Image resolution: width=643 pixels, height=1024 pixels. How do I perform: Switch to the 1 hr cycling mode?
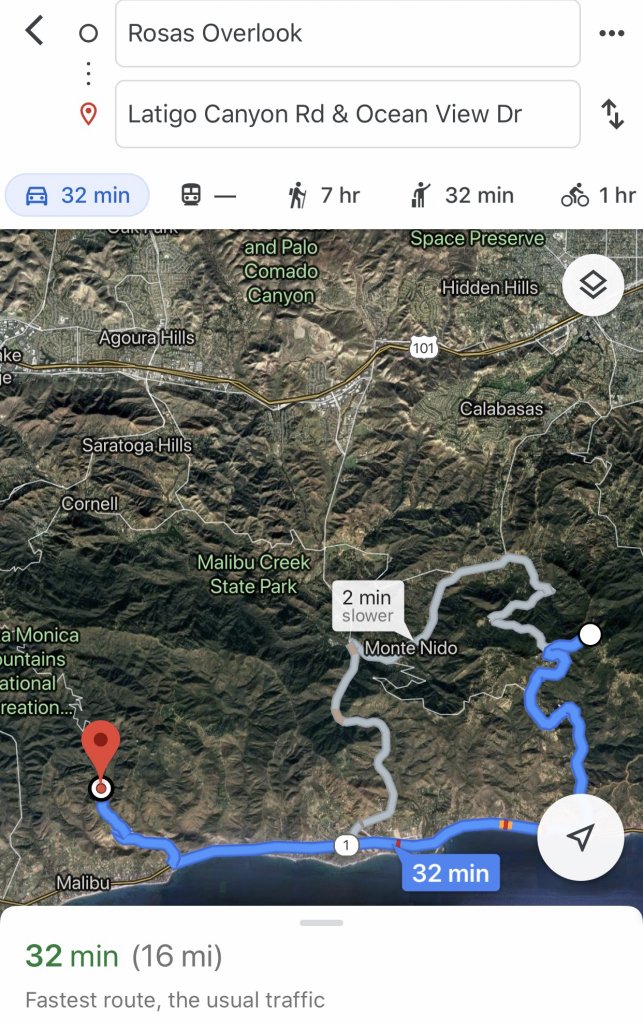598,196
